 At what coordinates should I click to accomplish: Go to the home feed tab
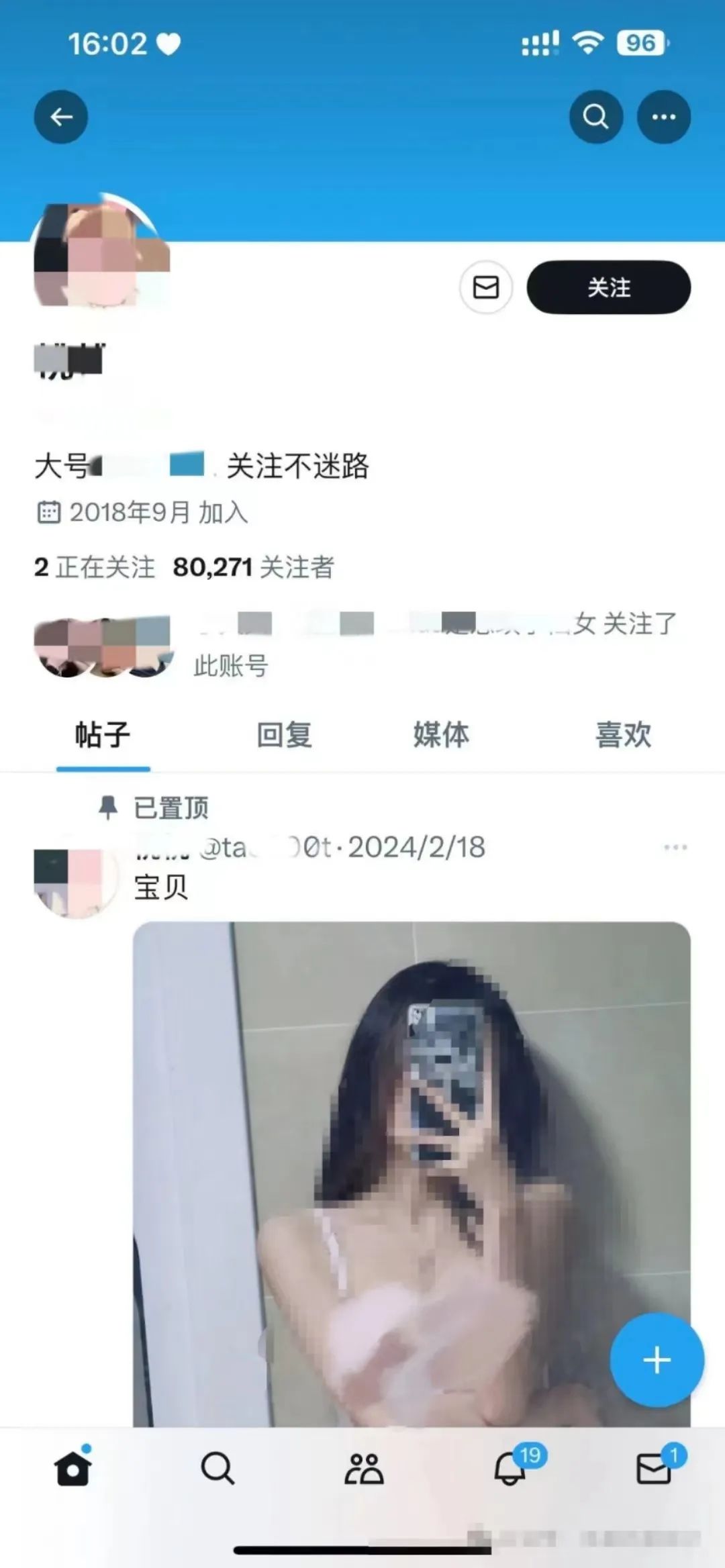point(72,1469)
